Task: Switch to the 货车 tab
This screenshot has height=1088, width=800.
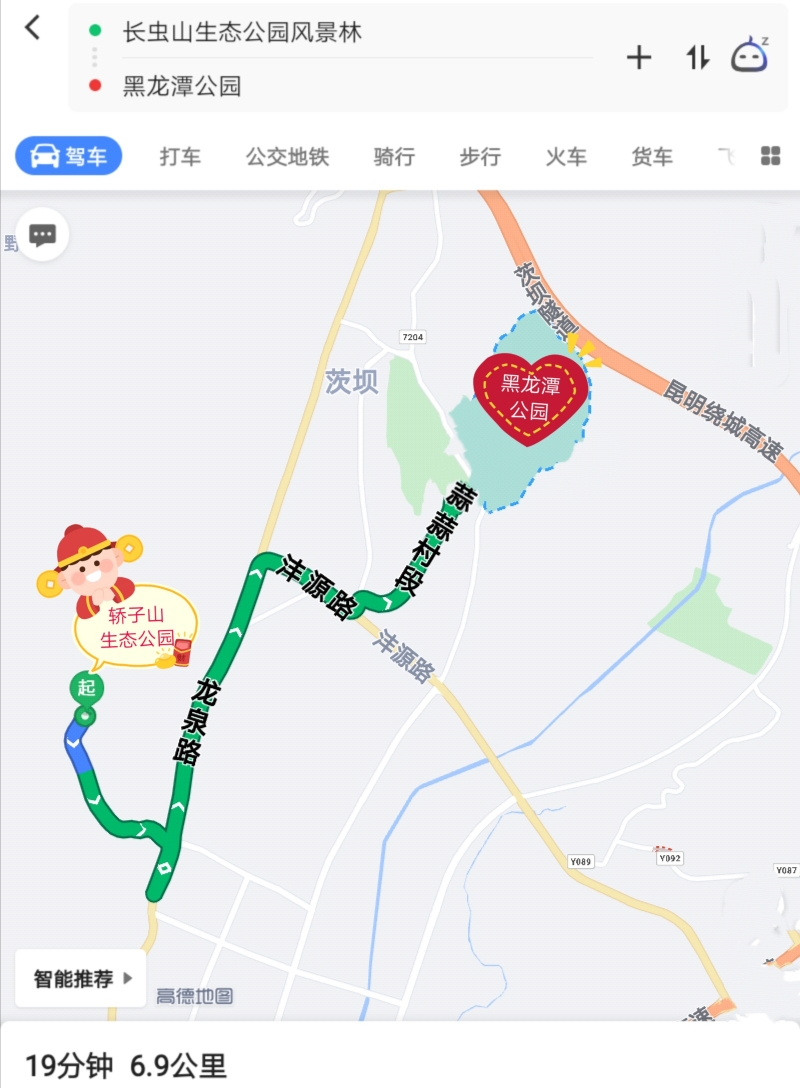Action: (652, 156)
